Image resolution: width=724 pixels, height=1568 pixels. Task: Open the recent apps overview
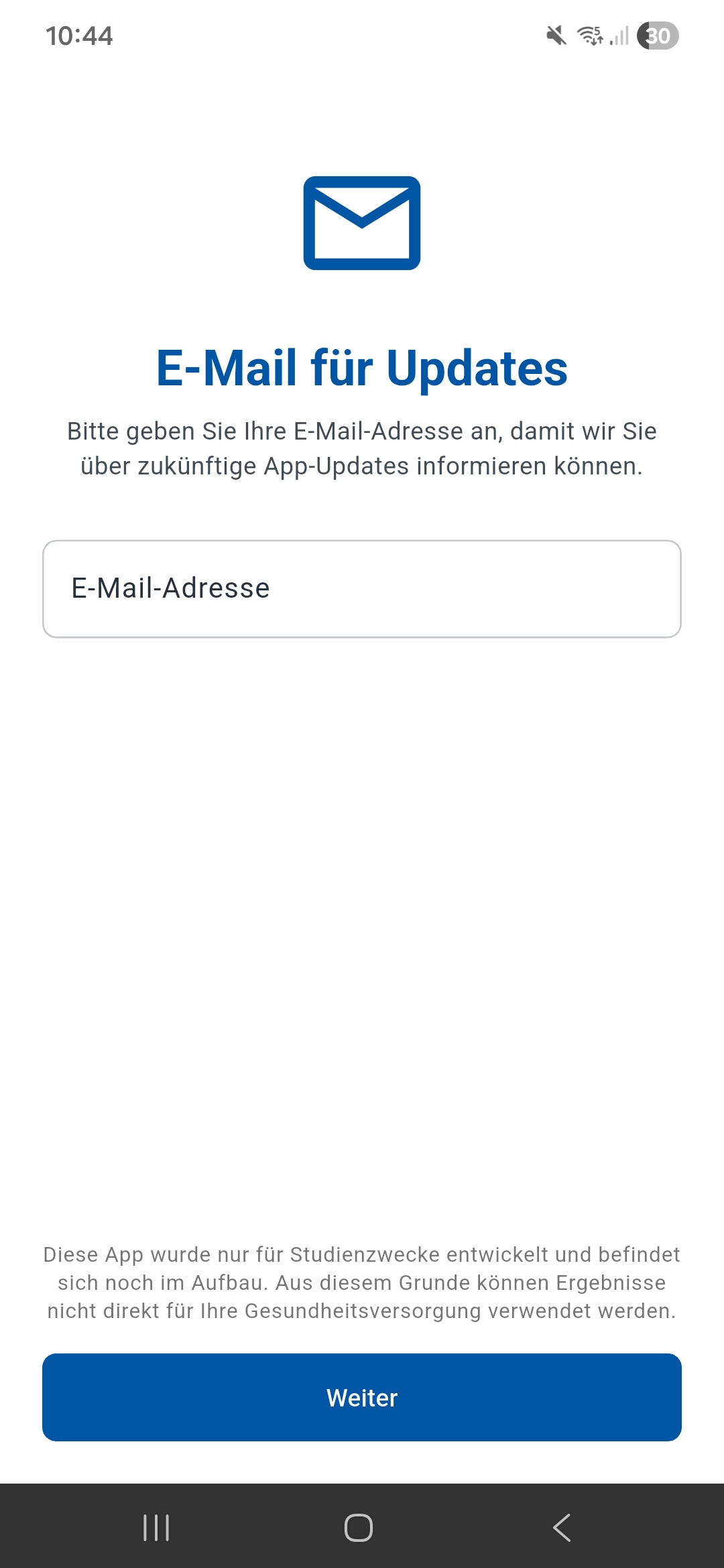coord(156,1528)
